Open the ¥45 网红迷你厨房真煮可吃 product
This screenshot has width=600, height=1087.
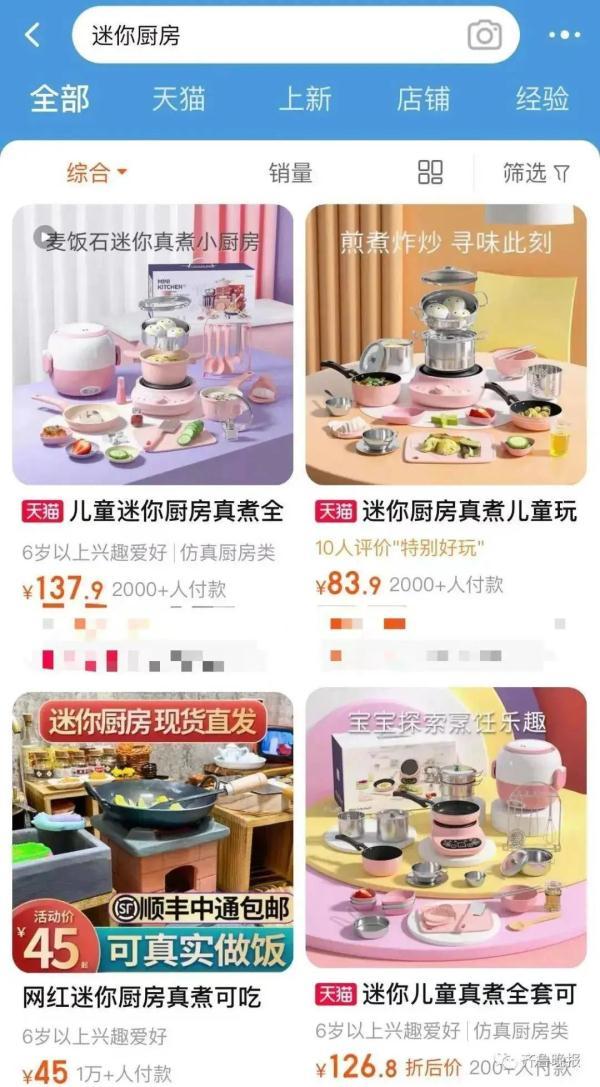(x=153, y=830)
